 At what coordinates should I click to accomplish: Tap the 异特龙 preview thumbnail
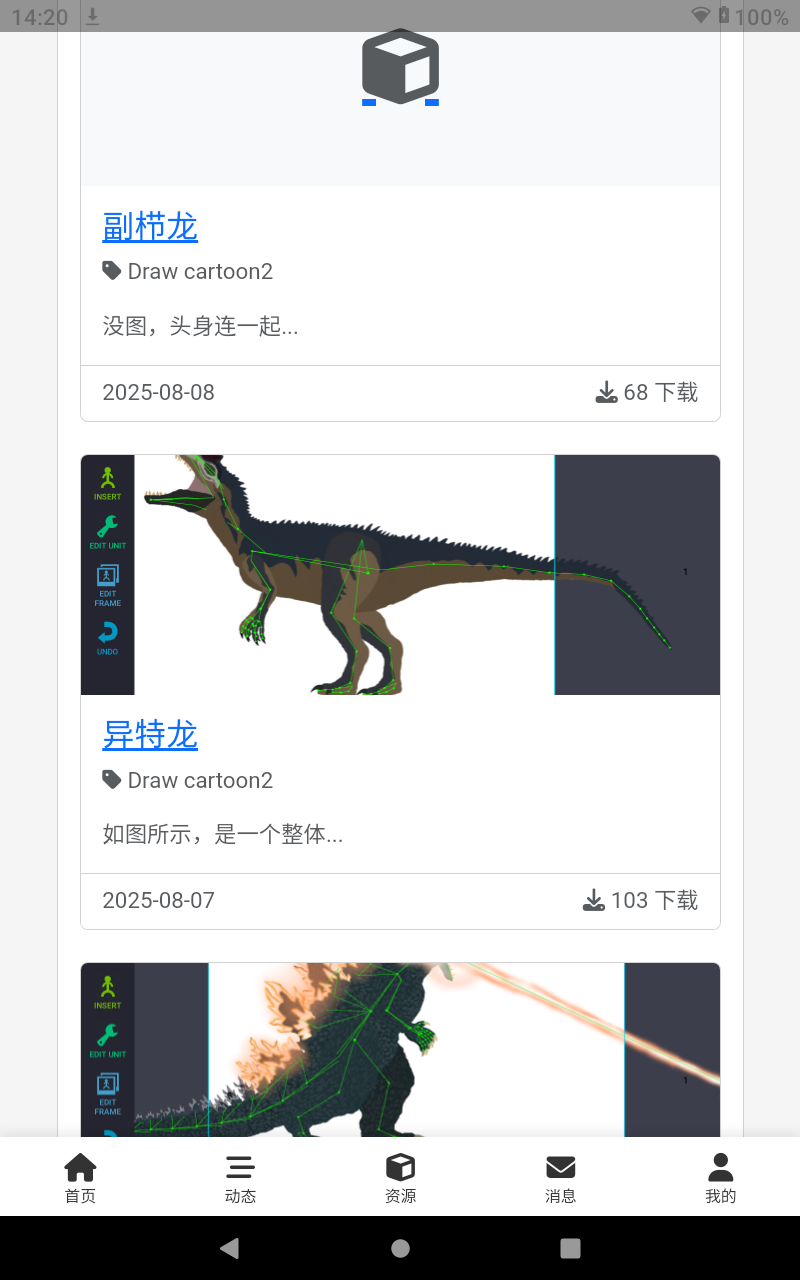pos(400,574)
